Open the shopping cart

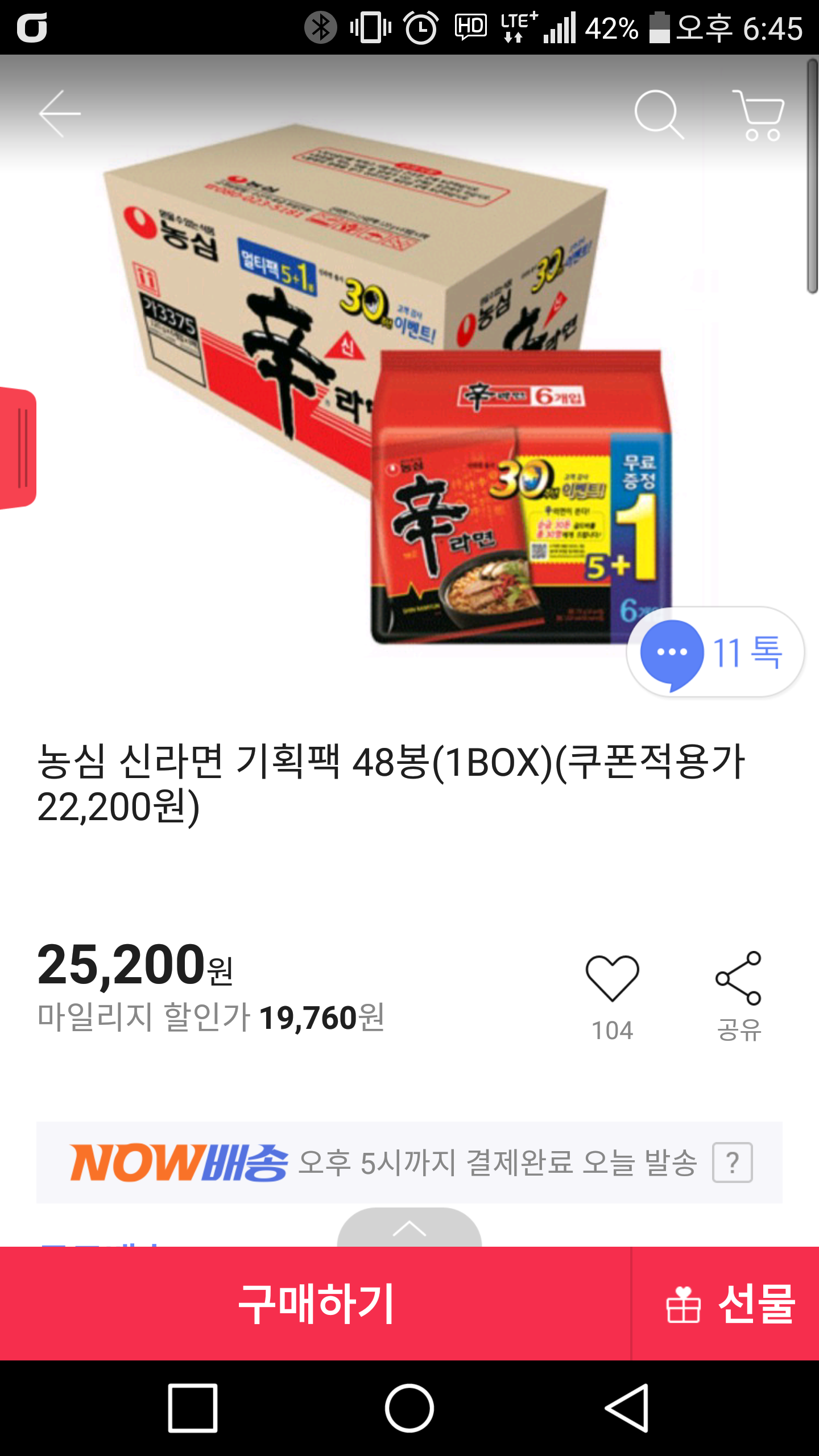click(759, 115)
